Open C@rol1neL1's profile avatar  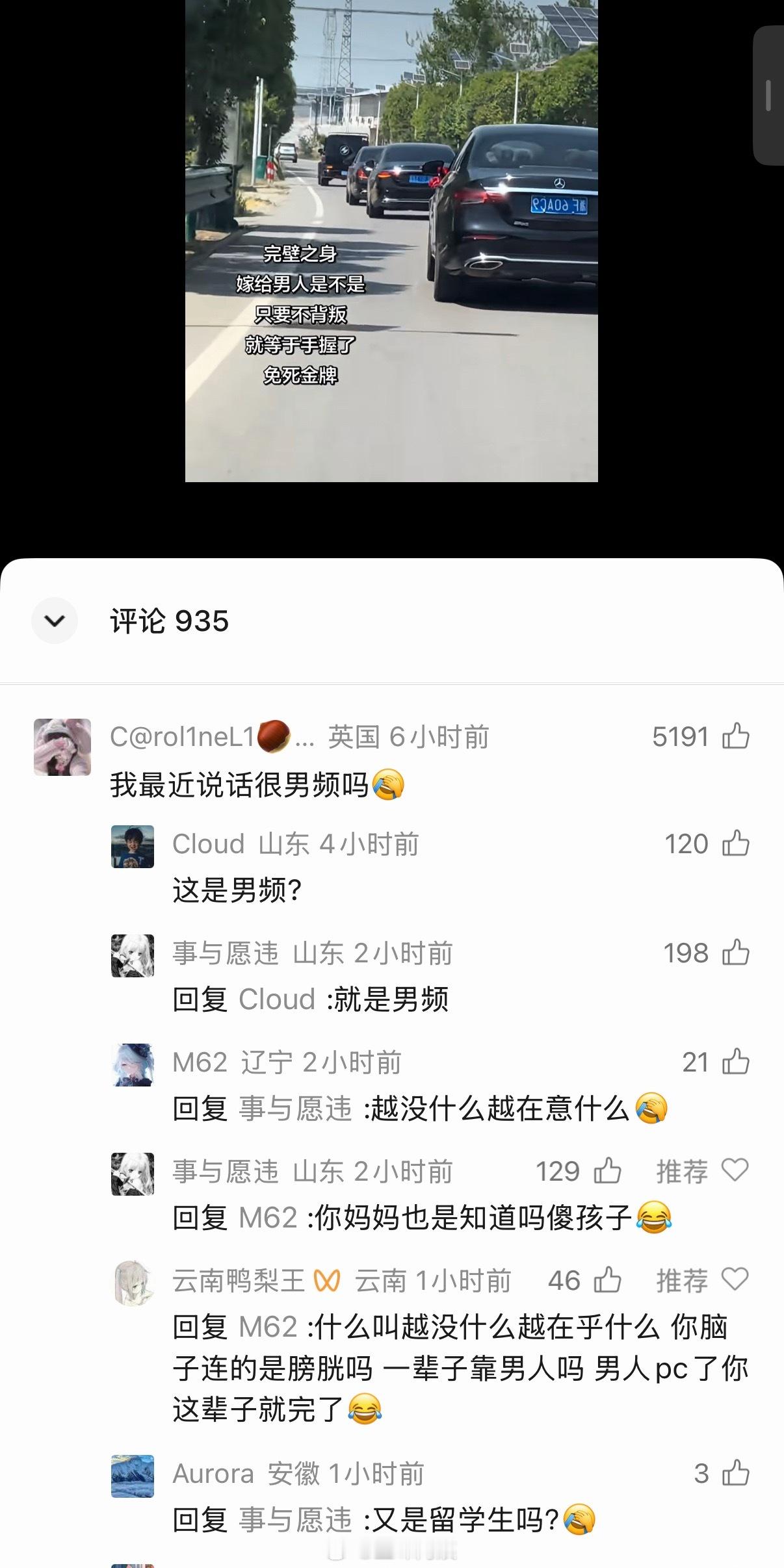(62, 747)
